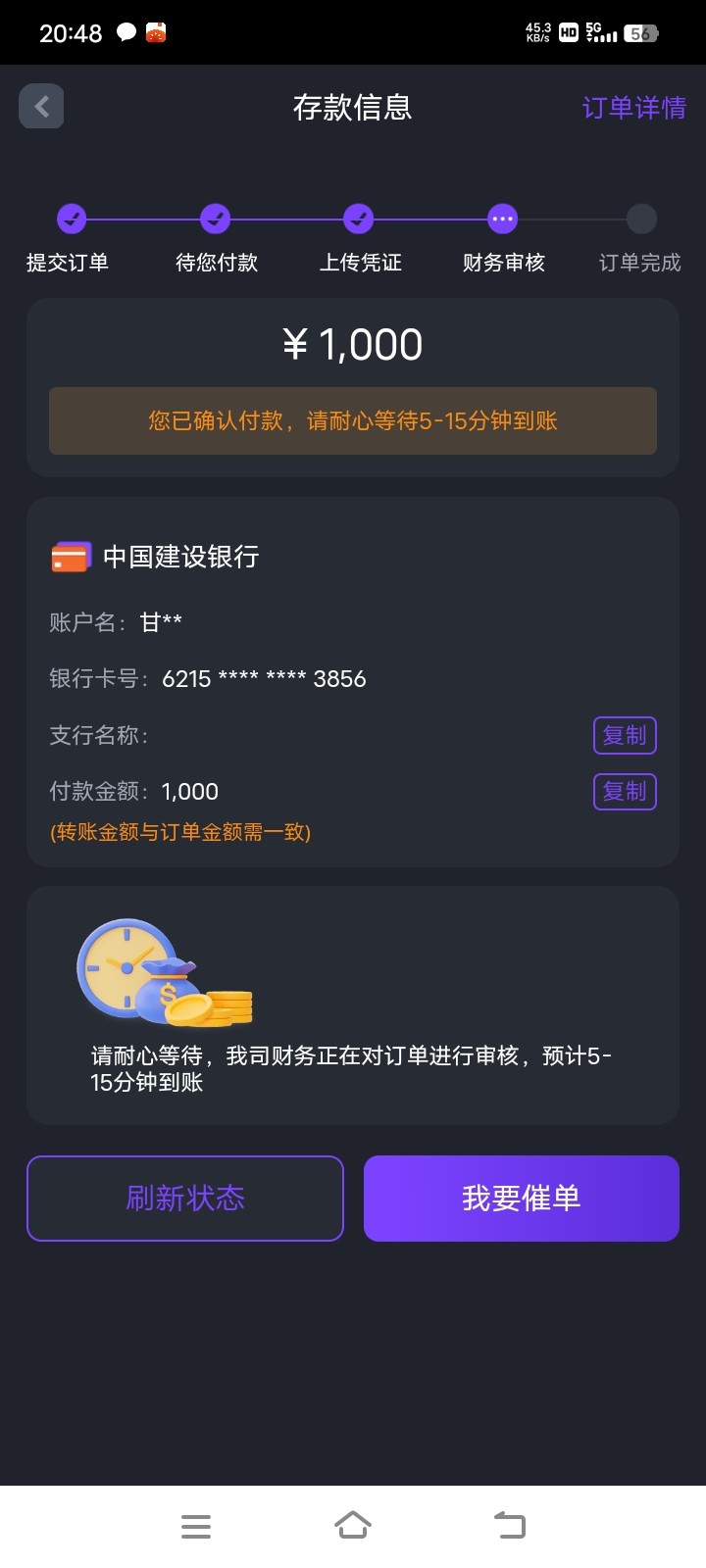
Task: Click the 财务审核 step indicator
Action: coord(501,220)
